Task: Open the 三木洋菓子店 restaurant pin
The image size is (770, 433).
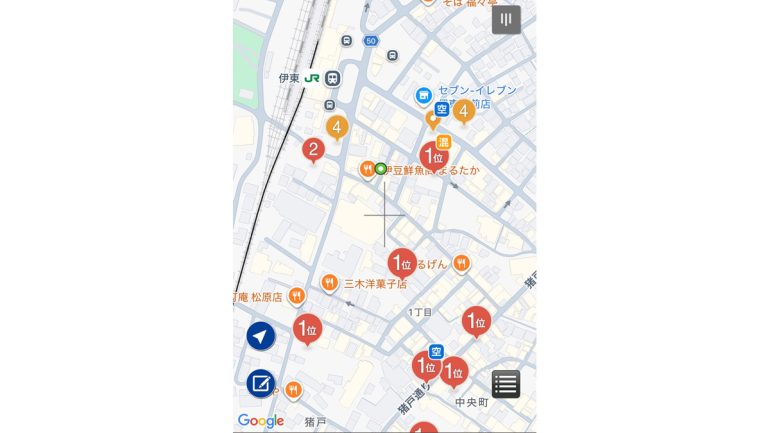Action: (329, 283)
